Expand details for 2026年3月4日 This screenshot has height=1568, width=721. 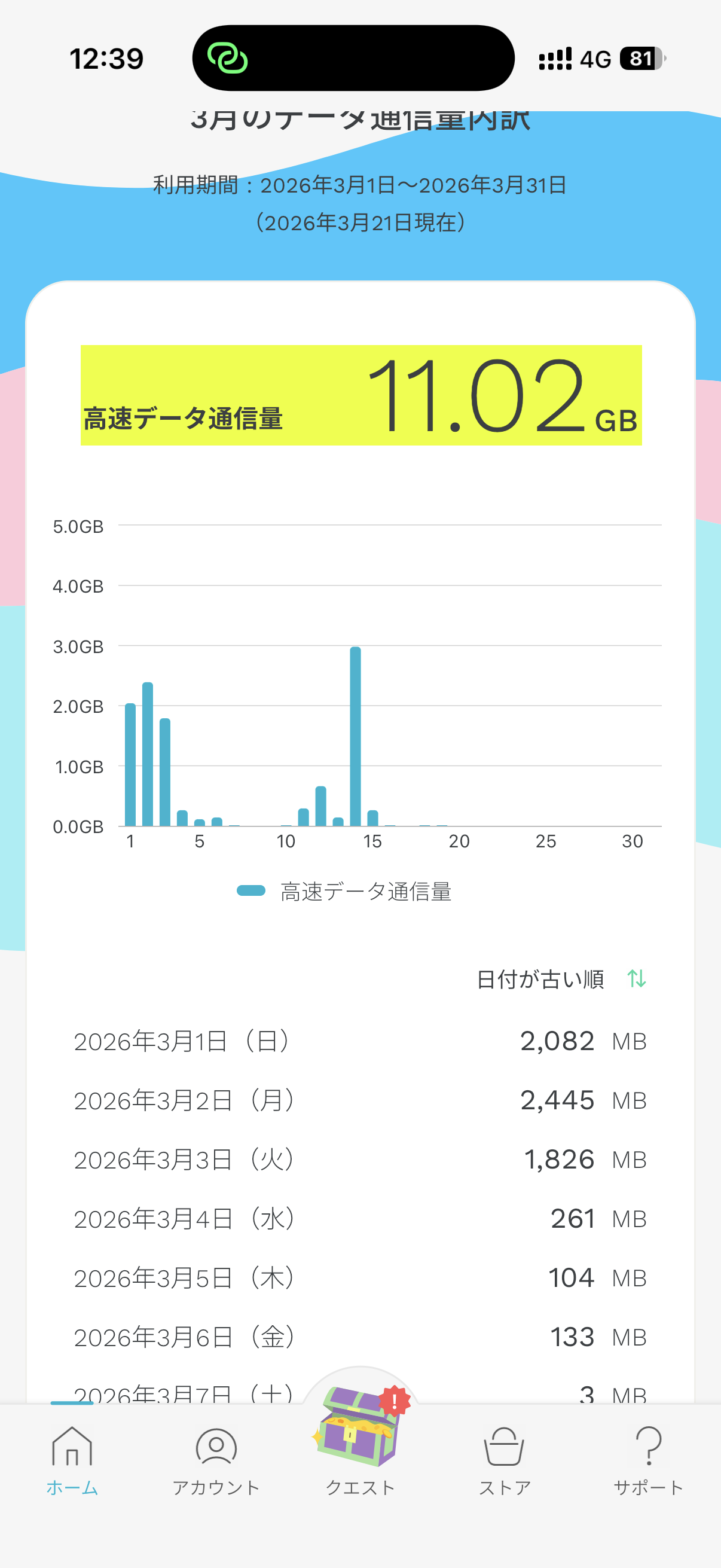360,1219
